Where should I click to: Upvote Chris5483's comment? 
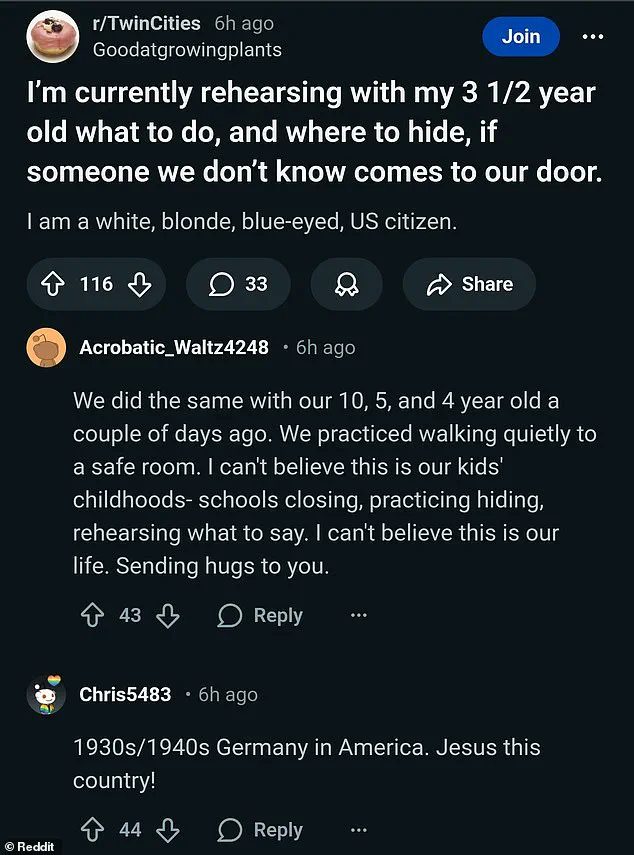coord(93,829)
